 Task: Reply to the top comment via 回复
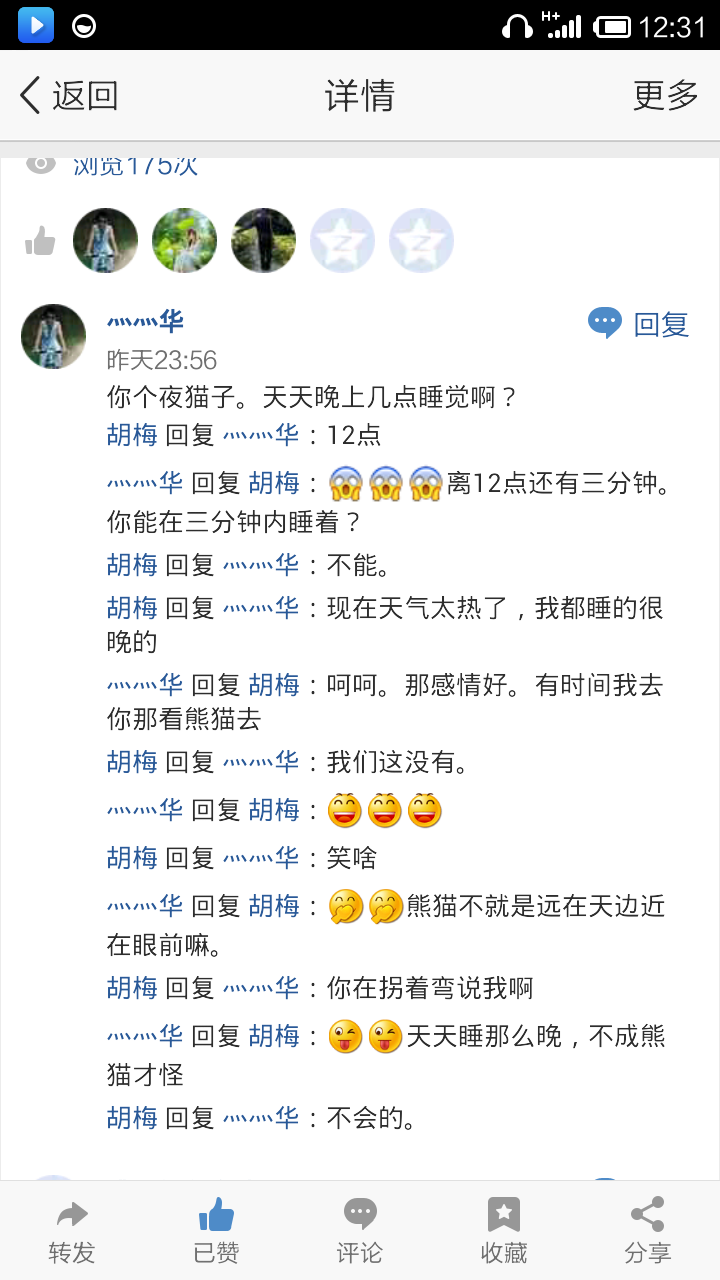(640, 324)
